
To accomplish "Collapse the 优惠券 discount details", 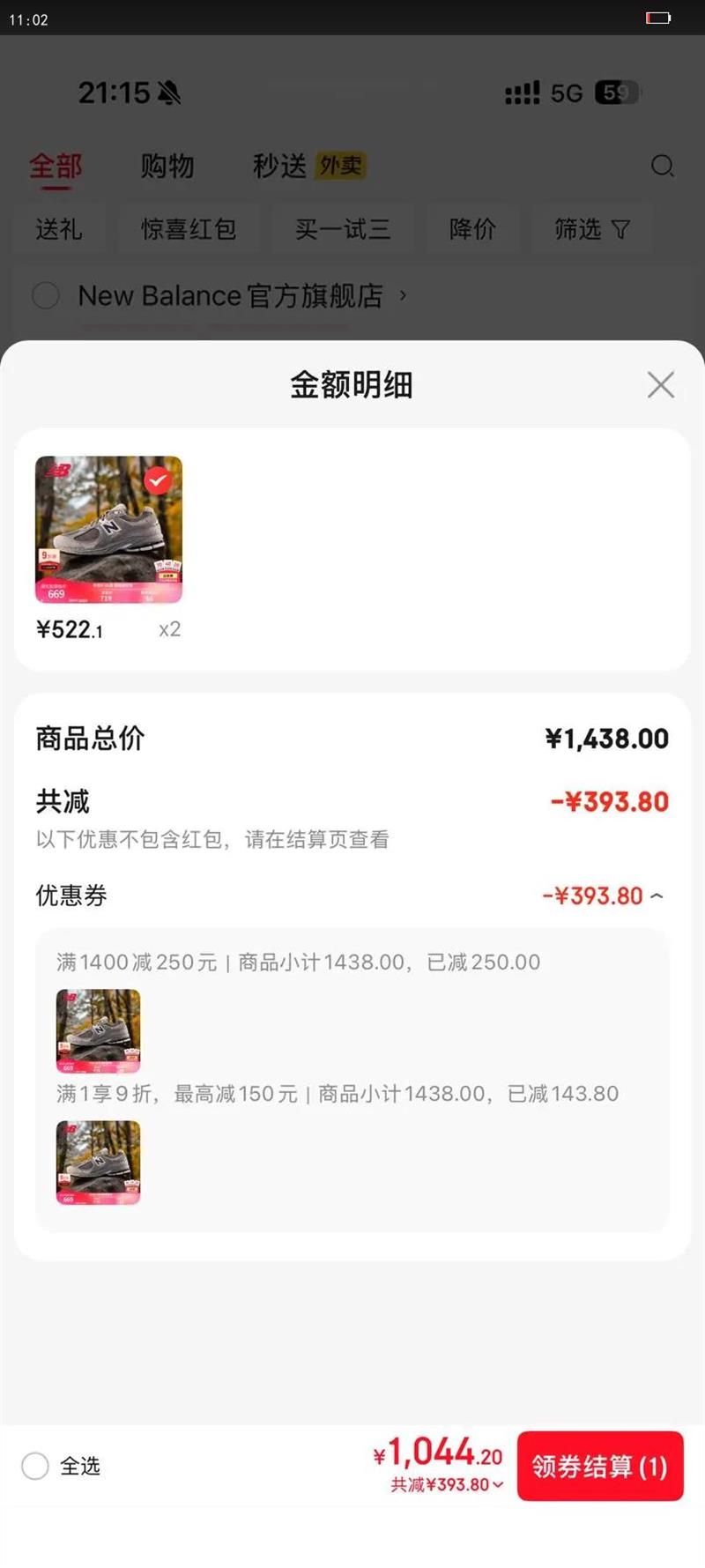I will (x=657, y=896).
